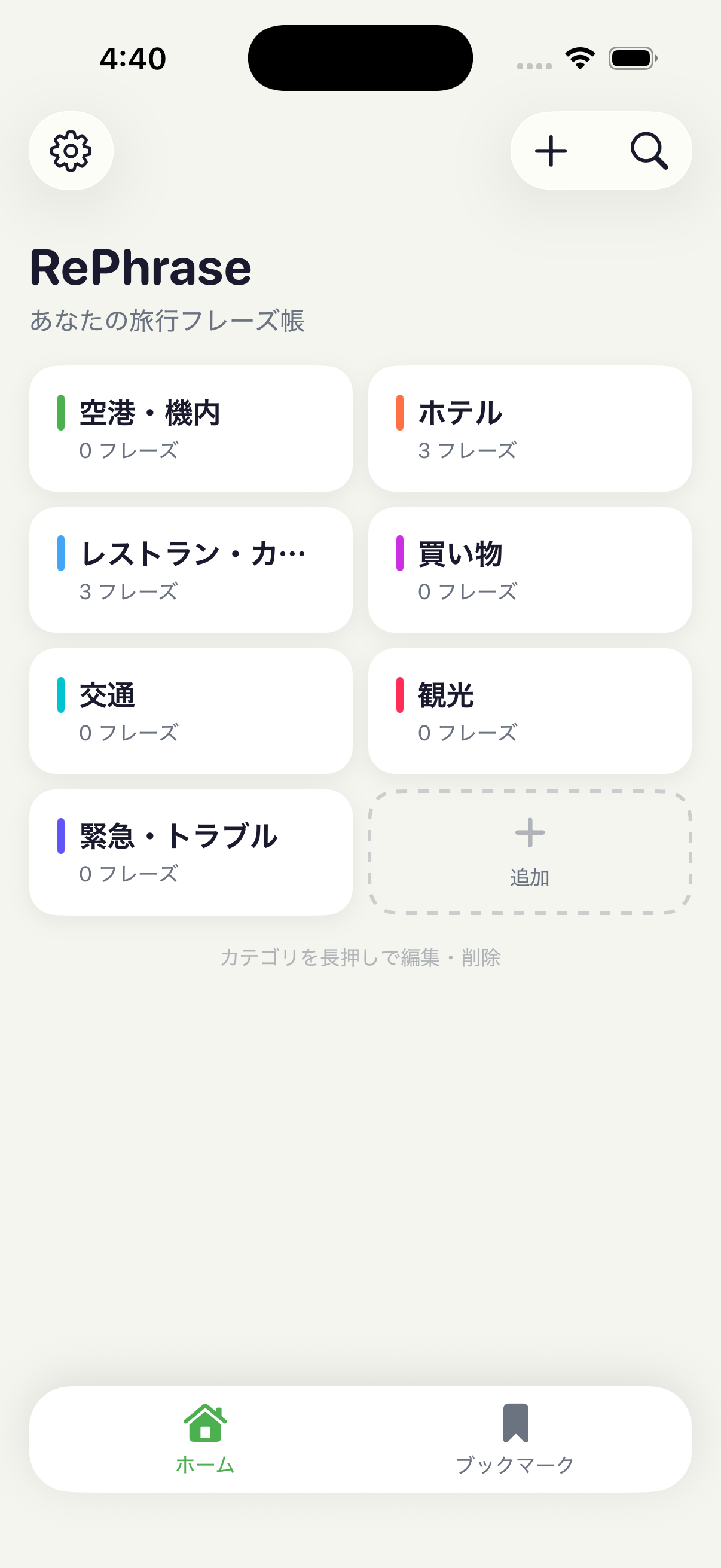721x1568 pixels.
Task: Open the 交通 category card
Action: click(191, 710)
